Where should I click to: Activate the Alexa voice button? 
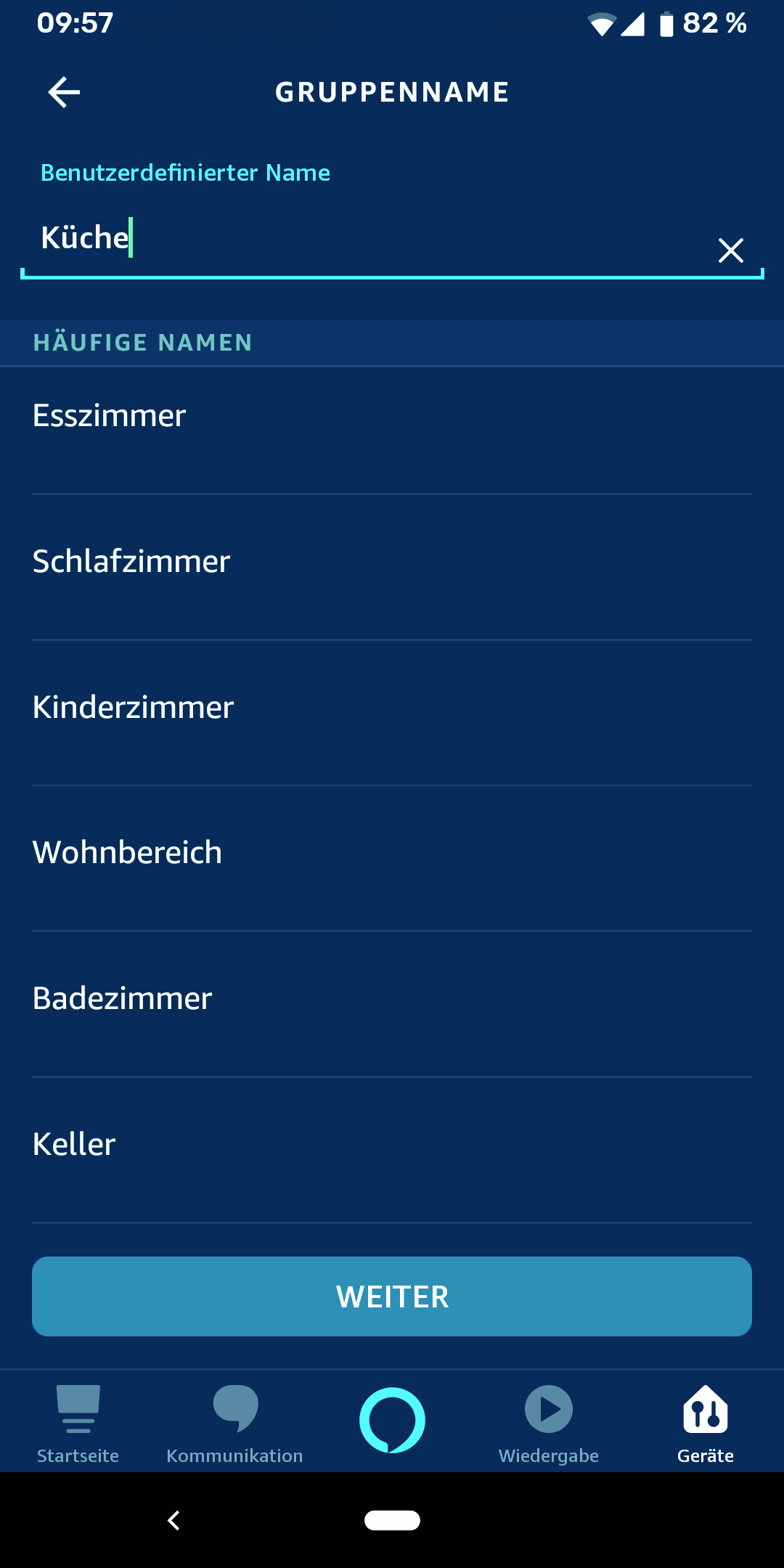coord(392,1420)
